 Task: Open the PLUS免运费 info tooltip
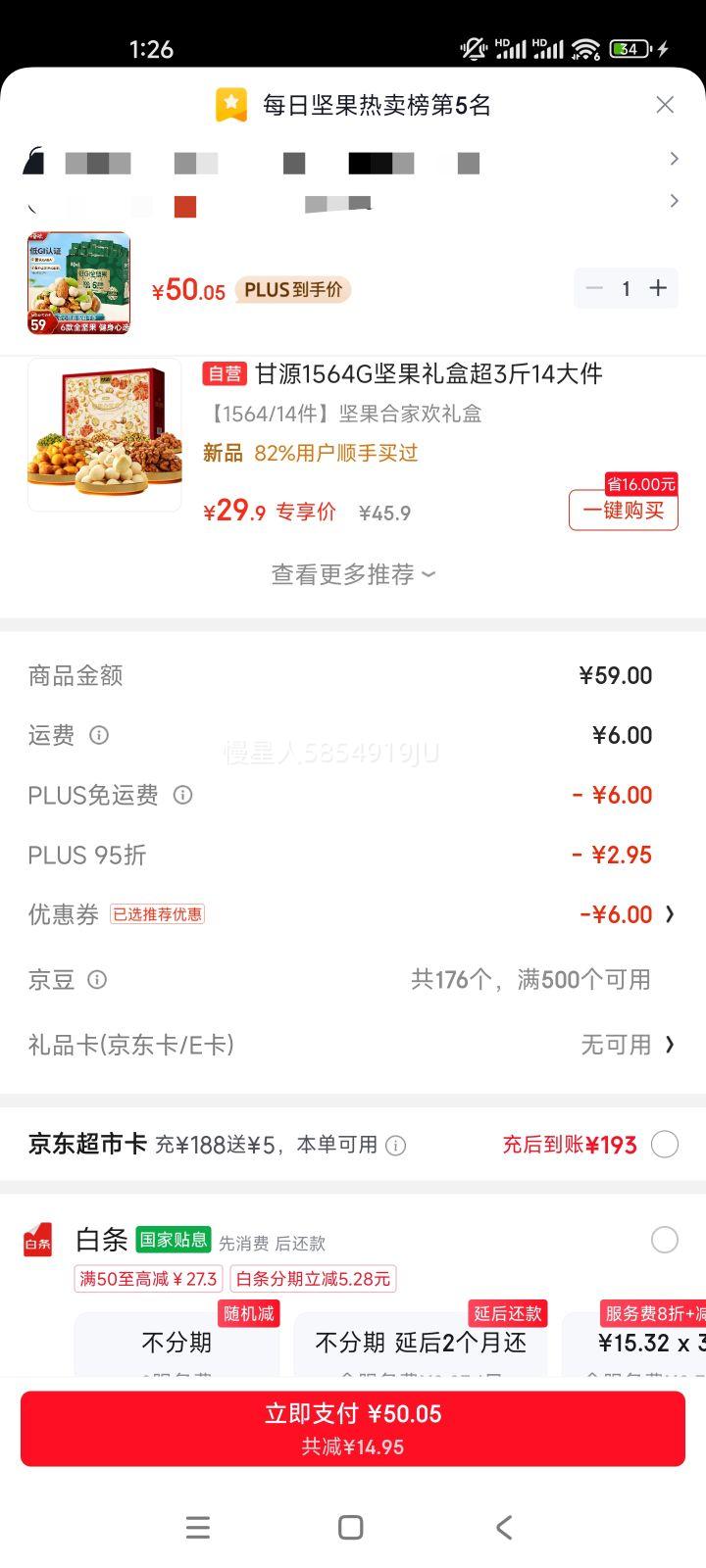[x=183, y=796]
